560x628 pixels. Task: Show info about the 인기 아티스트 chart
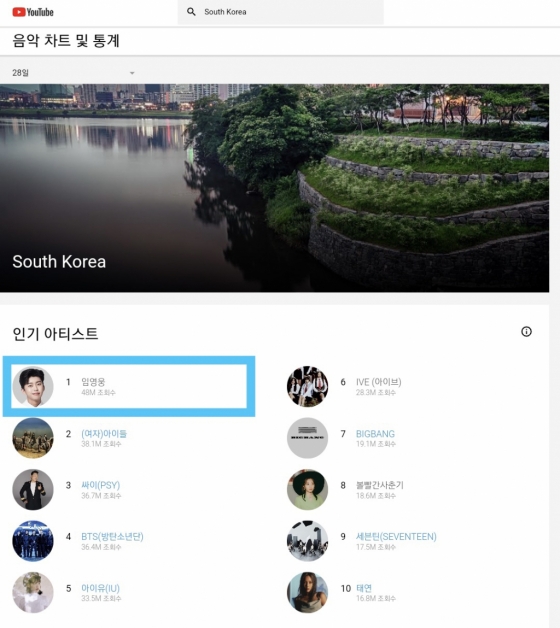pyautogui.click(x=526, y=332)
